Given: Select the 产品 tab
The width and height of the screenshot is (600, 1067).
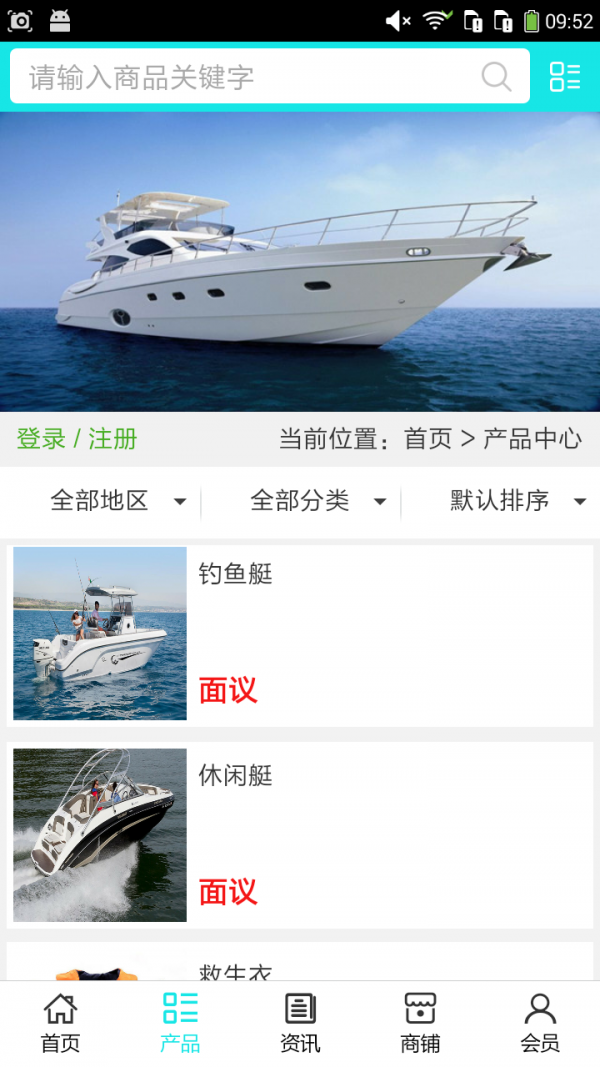Looking at the screenshot, I should pos(180,1023).
